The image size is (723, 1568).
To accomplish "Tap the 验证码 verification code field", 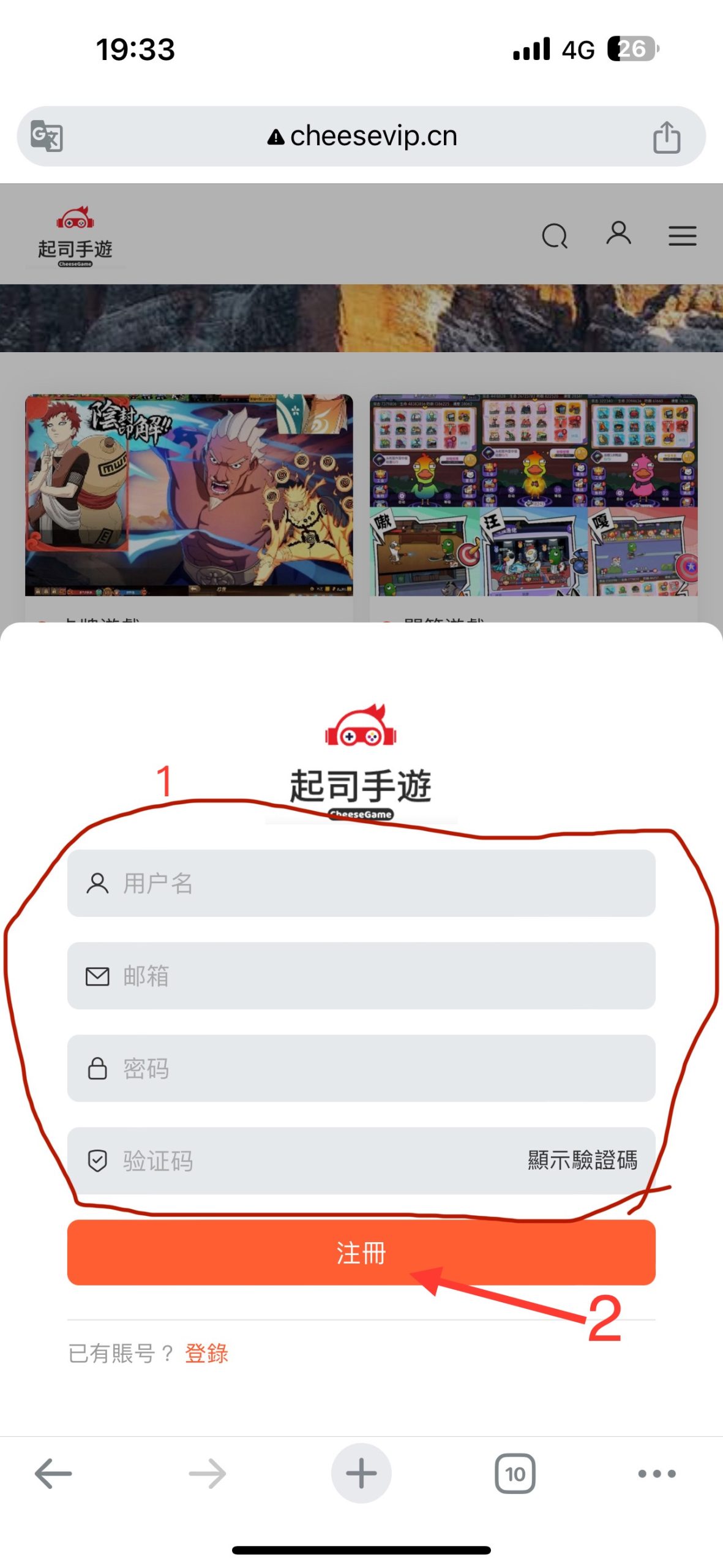I will click(294, 1160).
